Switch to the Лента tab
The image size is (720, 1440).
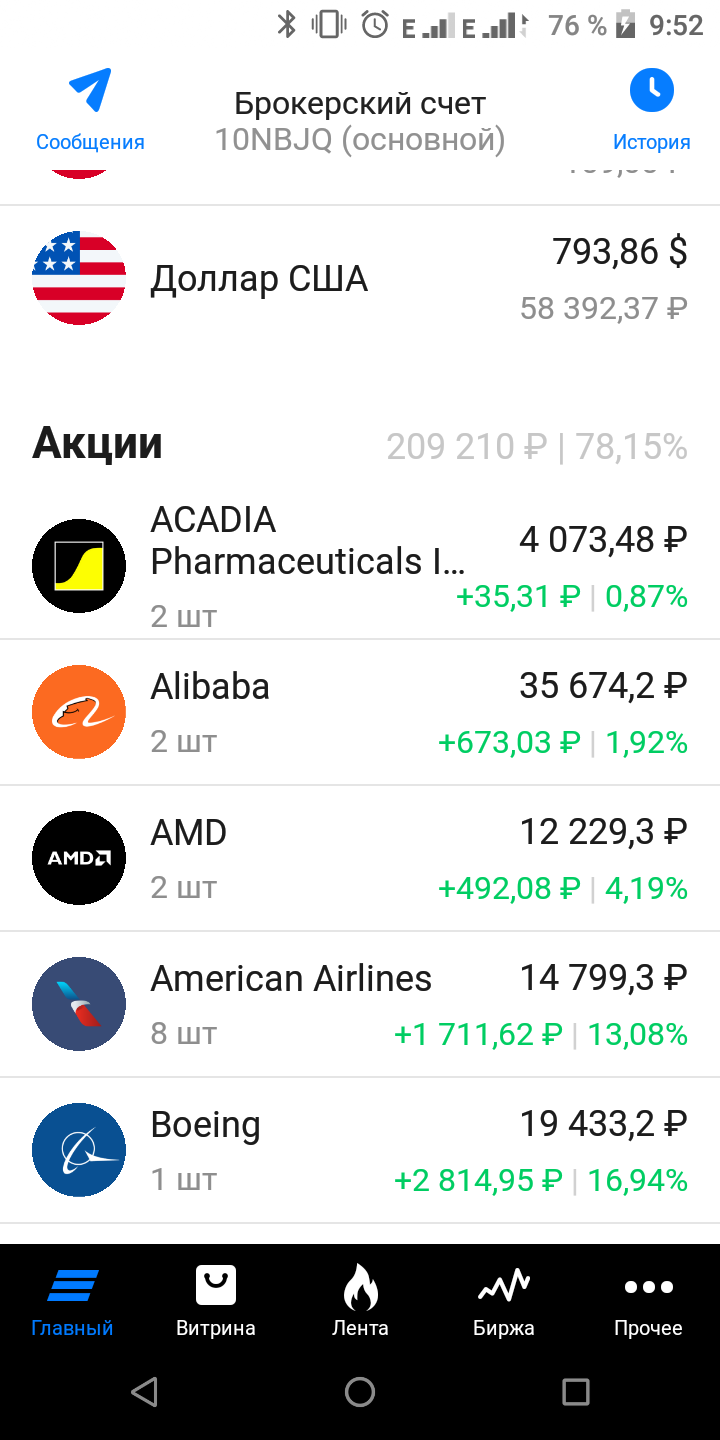(x=360, y=1301)
